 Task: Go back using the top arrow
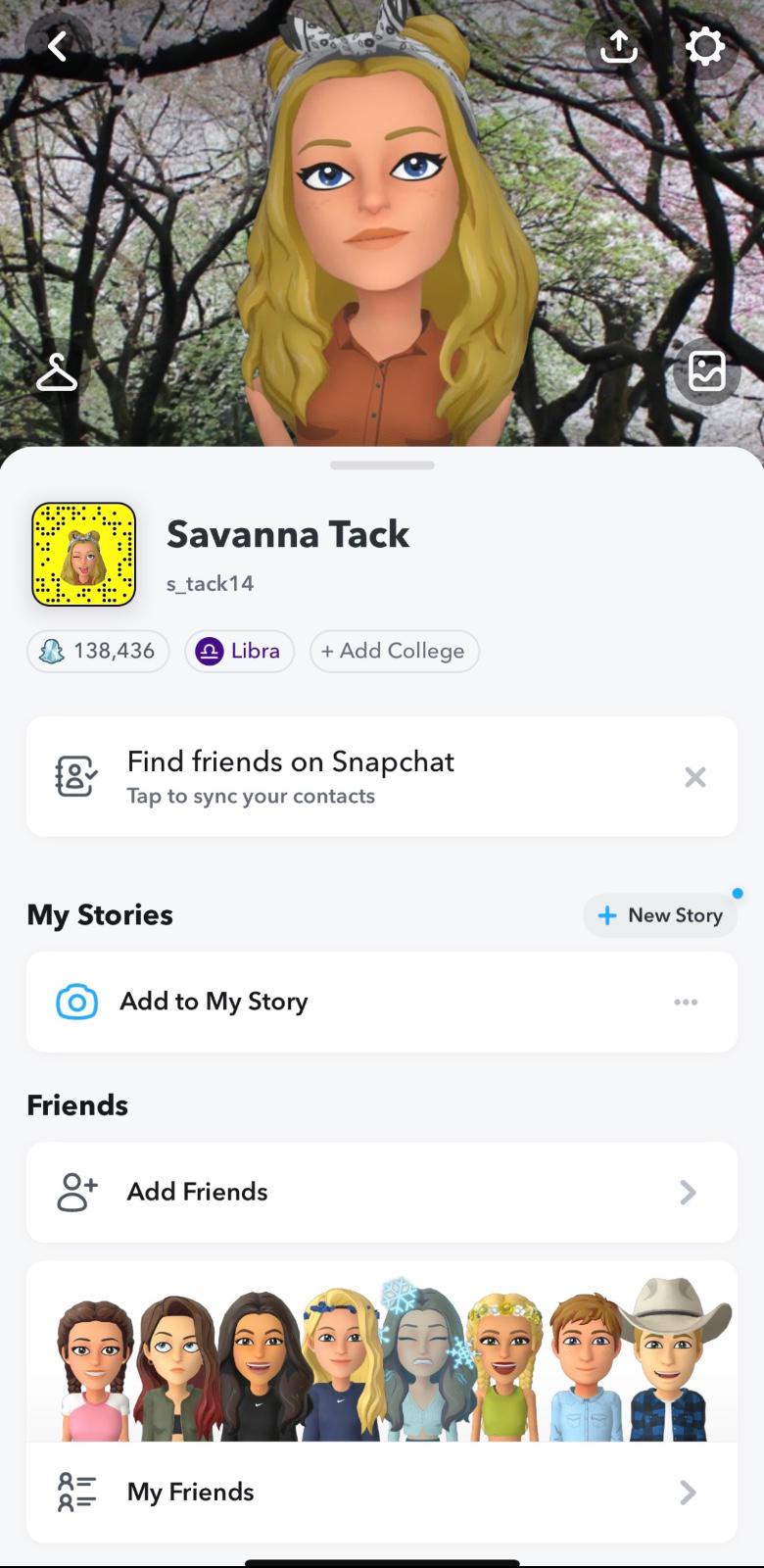click(58, 46)
